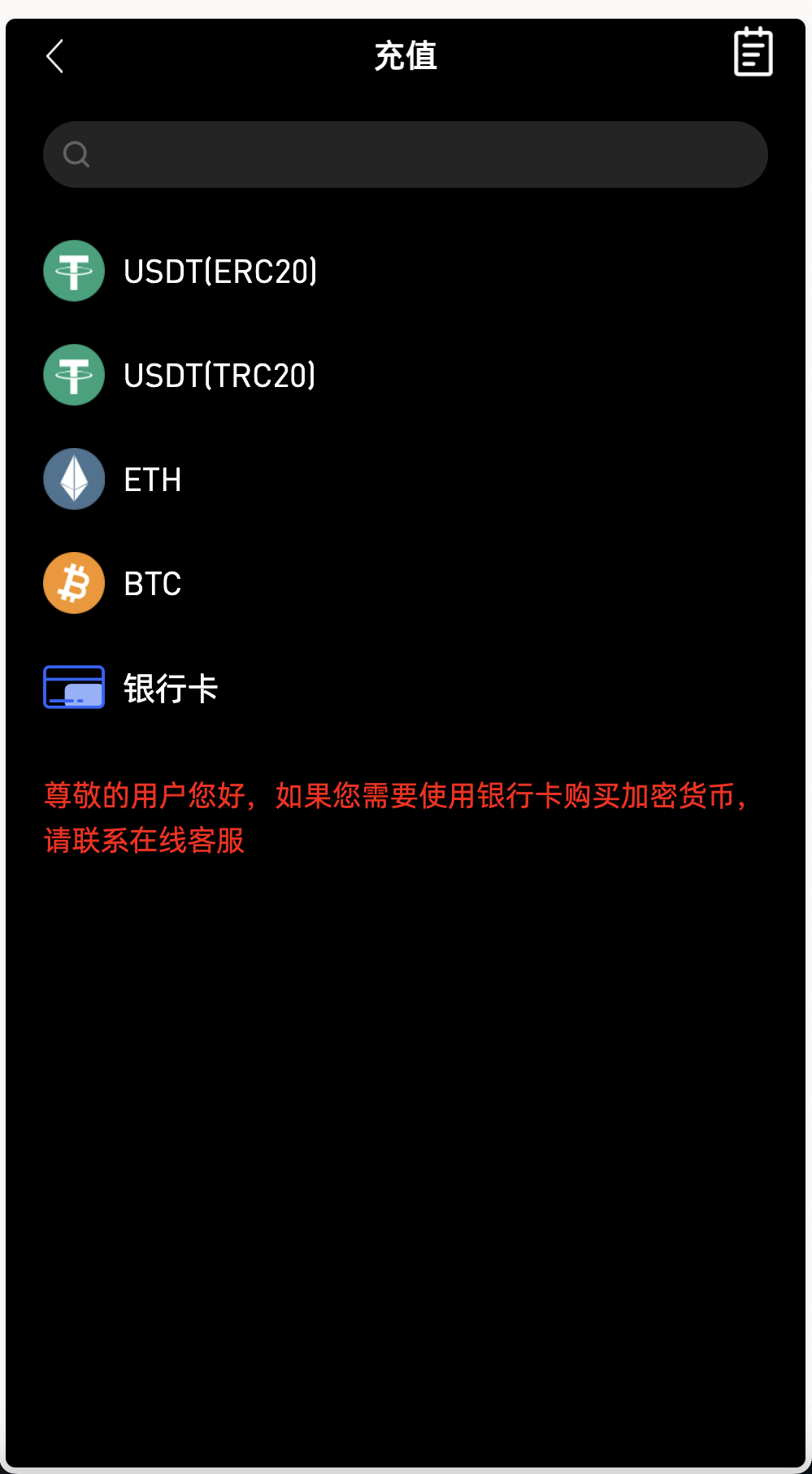Go back from the 充值 page
Image resolution: width=812 pixels, height=1474 pixels.
55,56
